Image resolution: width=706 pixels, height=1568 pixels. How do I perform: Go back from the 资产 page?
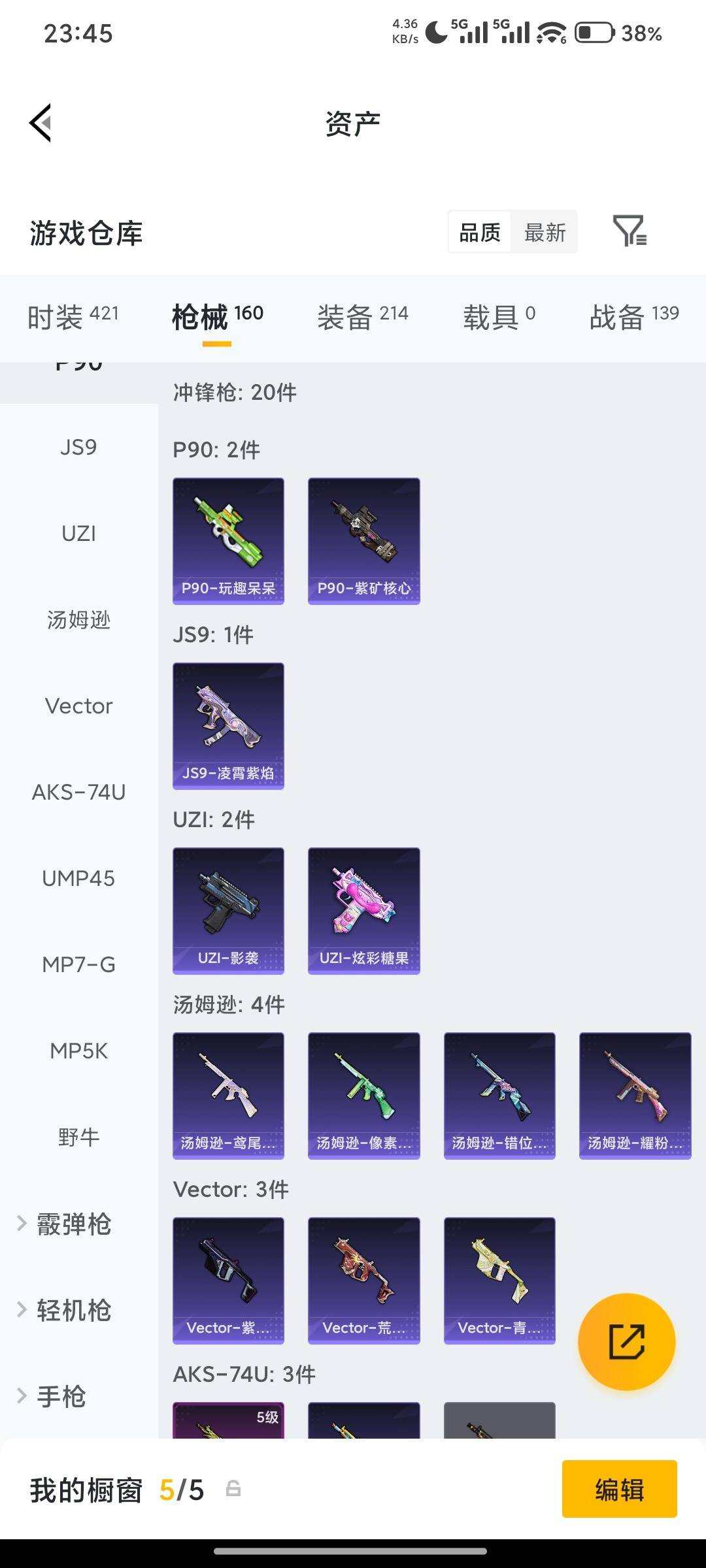point(41,123)
